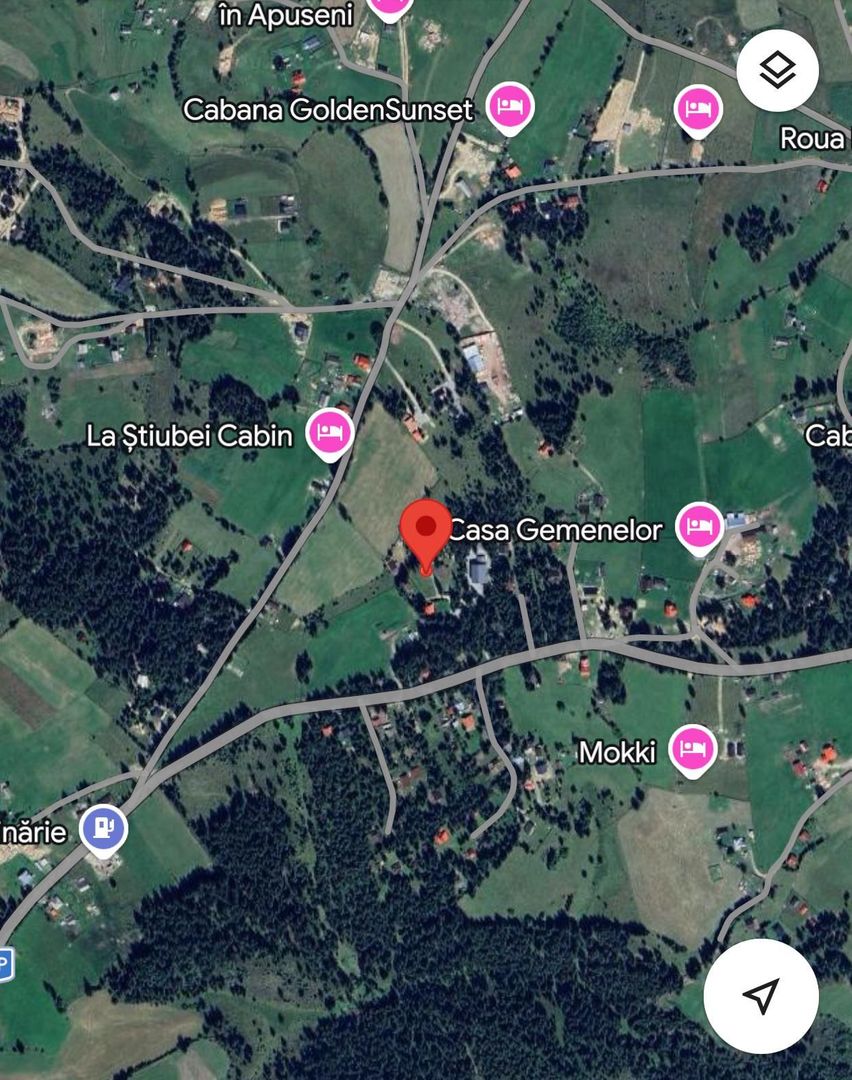The image size is (852, 1080).
Task: Open the gas station marker
Action: pyautogui.click(x=104, y=828)
